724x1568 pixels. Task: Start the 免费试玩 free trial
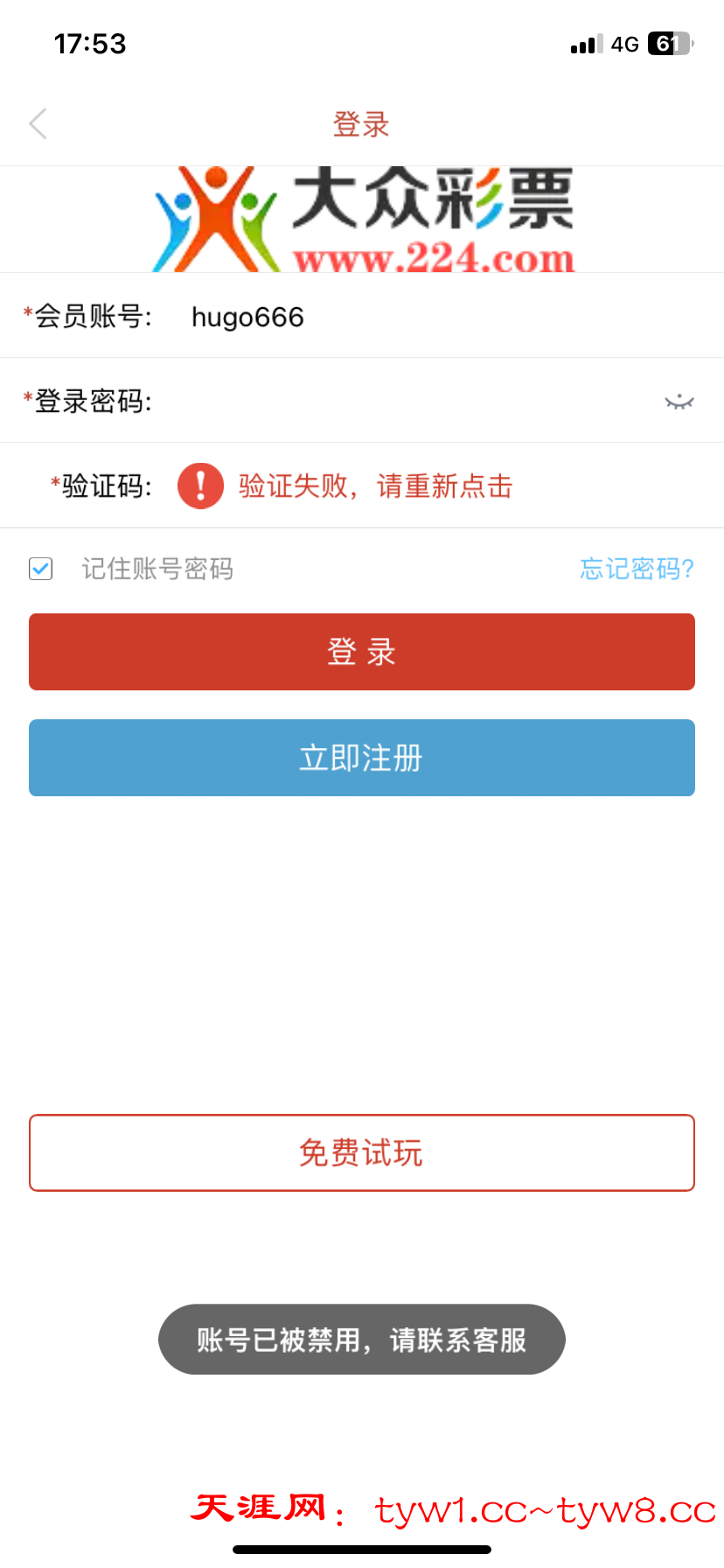click(362, 1152)
